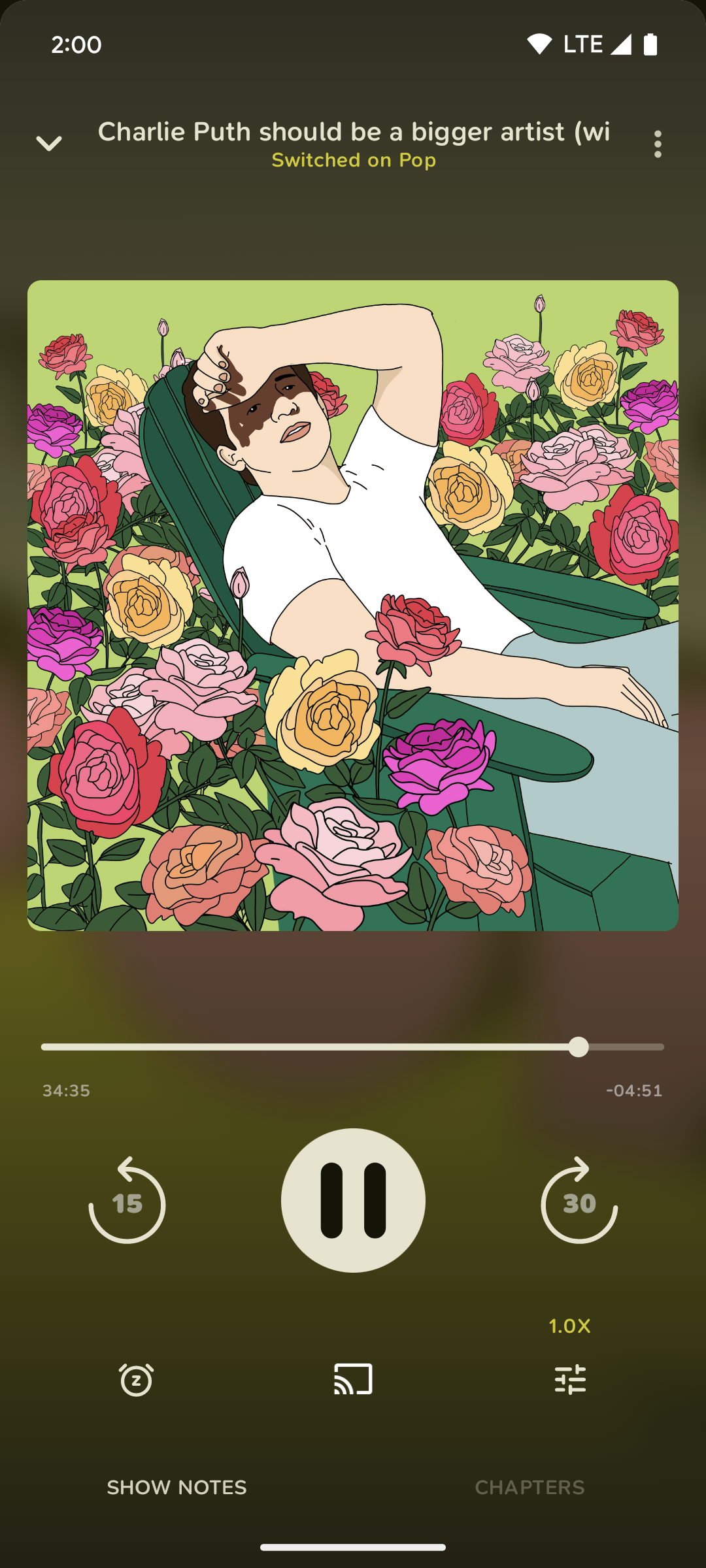
Task: Pause the episode playback
Action: click(353, 1200)
